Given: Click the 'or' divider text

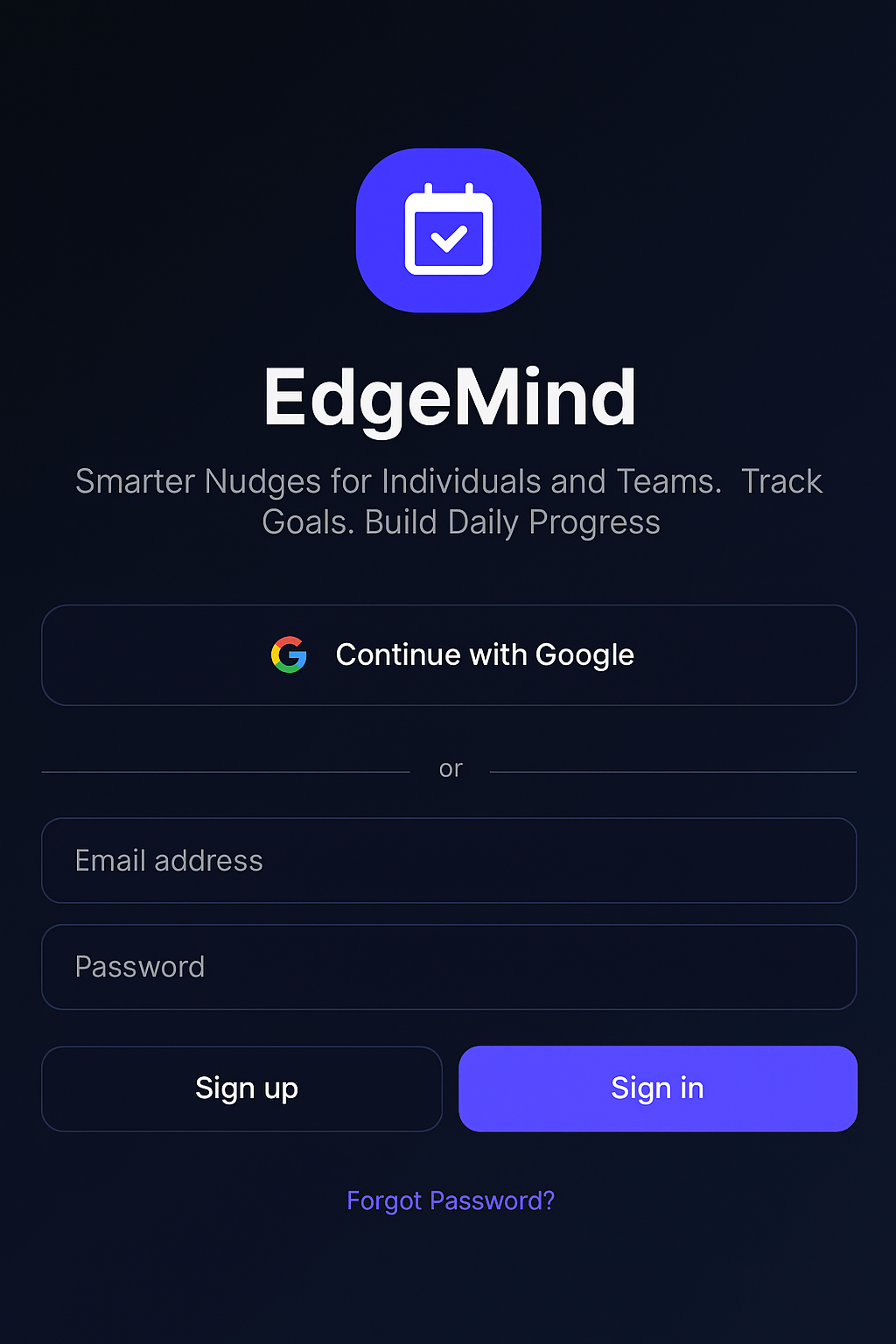Looking at the screenshot, I should (450, 768).
